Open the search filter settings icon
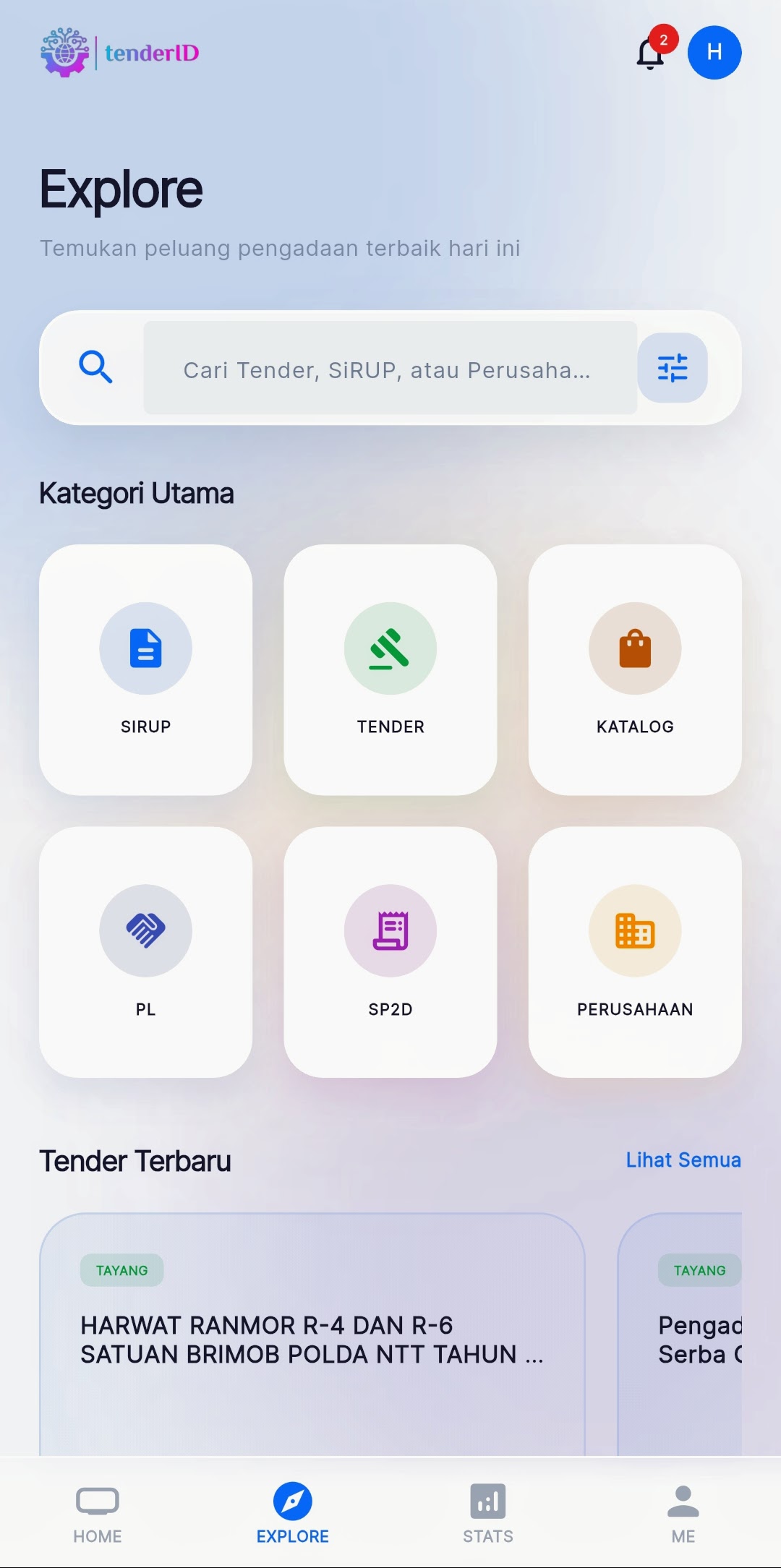The image size is (781, 1568). pyautogui.click(x=672, y=368)
